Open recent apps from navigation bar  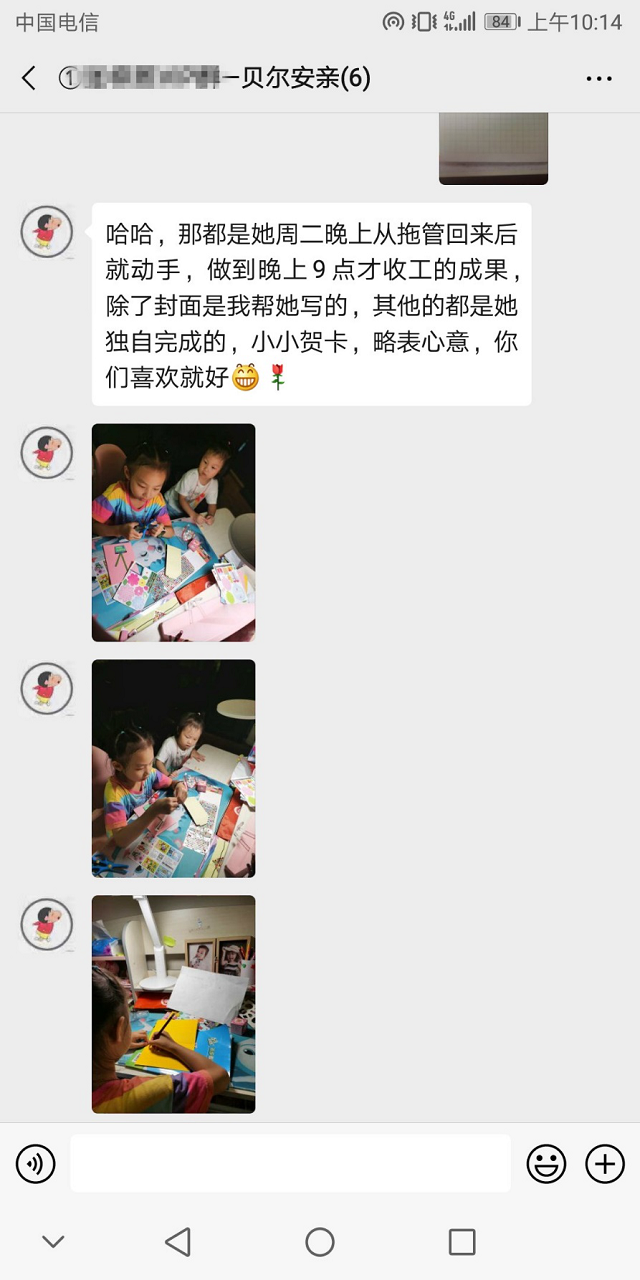(462, 1242)
